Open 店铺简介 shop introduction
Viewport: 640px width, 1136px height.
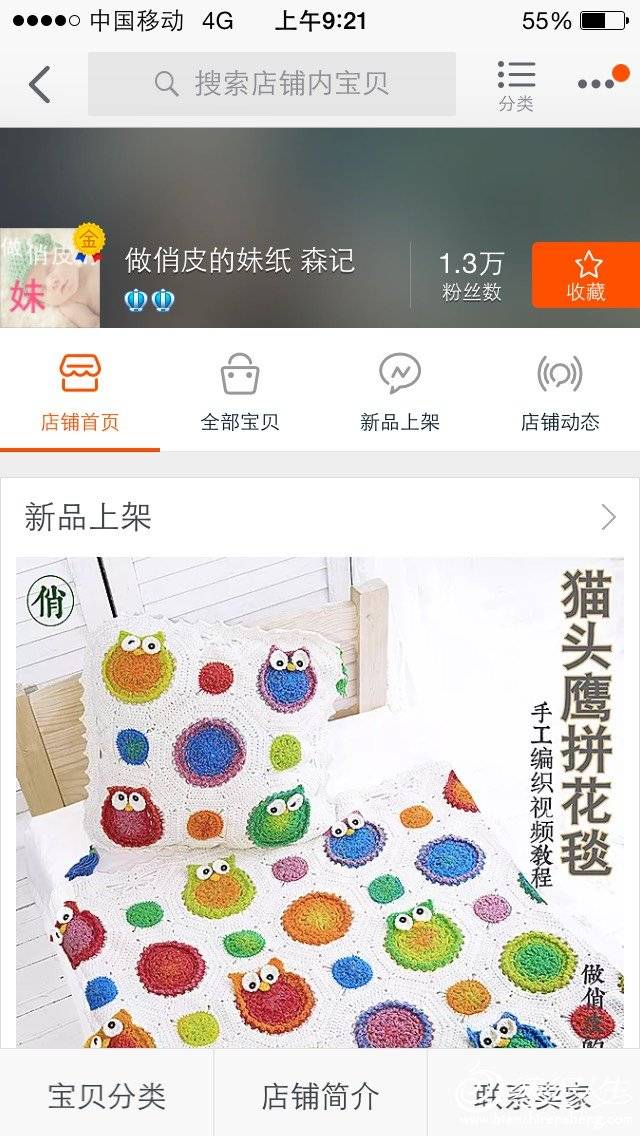[x=320, y=1096]
